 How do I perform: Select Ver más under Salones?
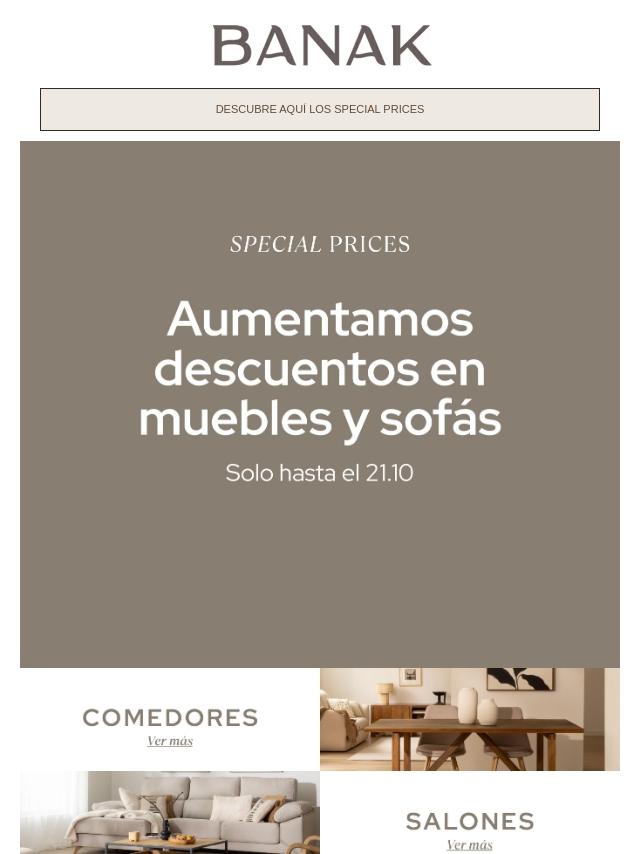coord(469,845)
